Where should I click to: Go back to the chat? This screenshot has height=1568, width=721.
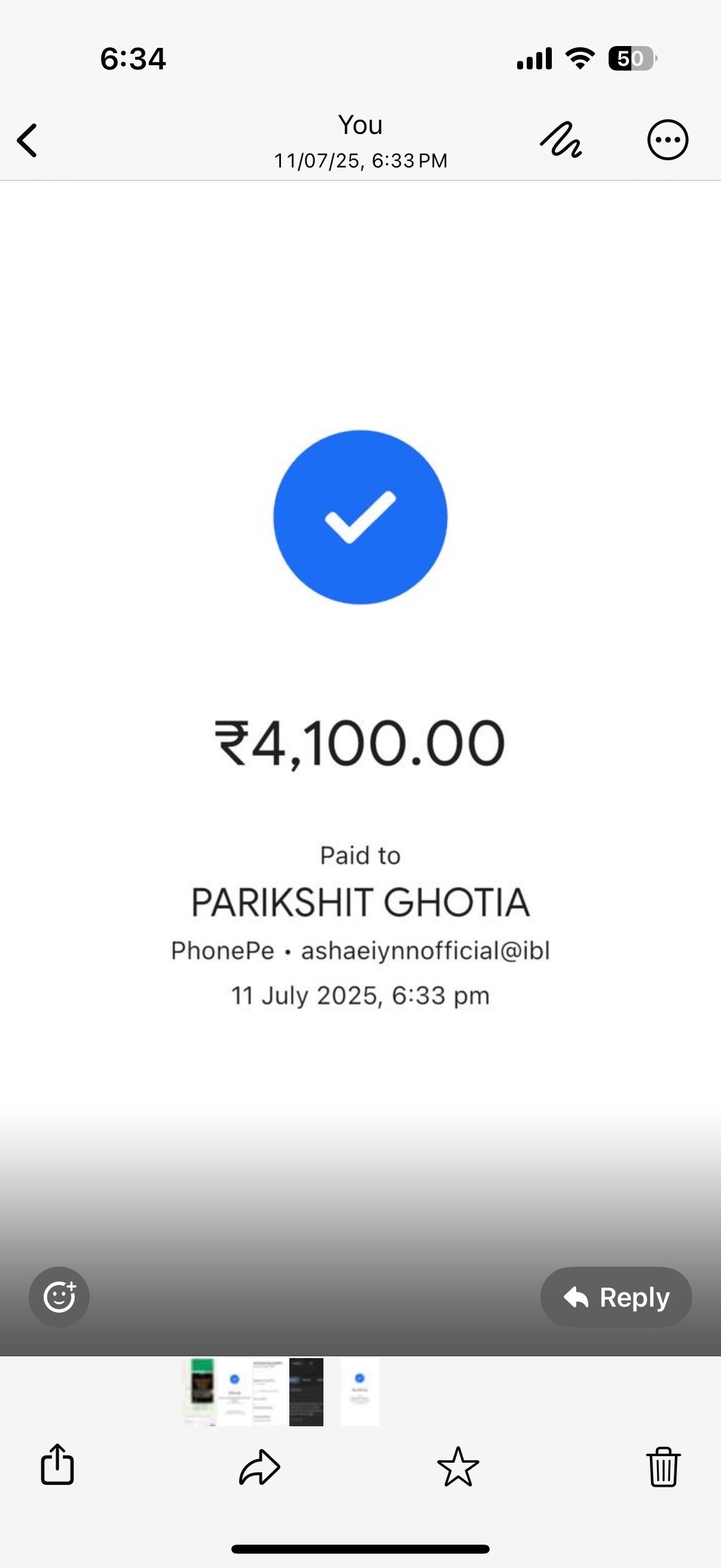(27, 140)
